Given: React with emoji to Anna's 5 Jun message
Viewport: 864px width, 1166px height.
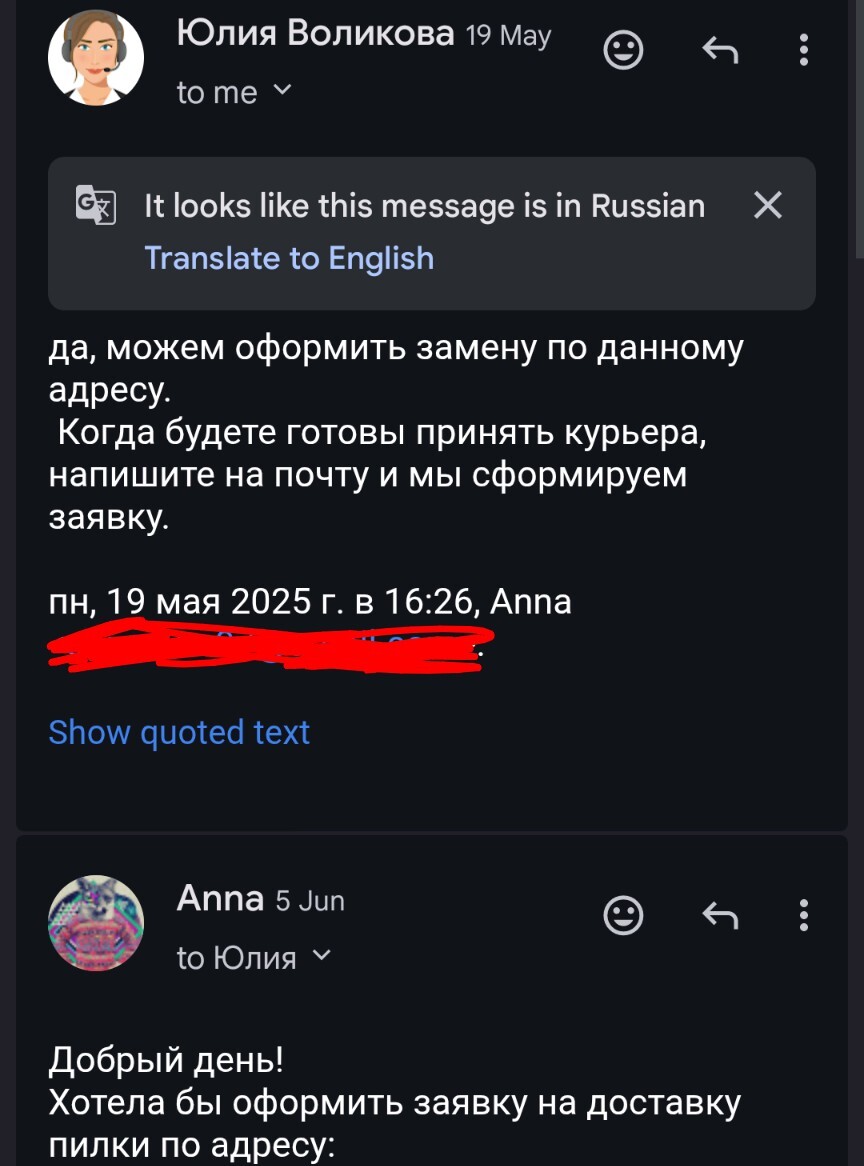Looking at the screenshot, I should [x=624, y=914].
